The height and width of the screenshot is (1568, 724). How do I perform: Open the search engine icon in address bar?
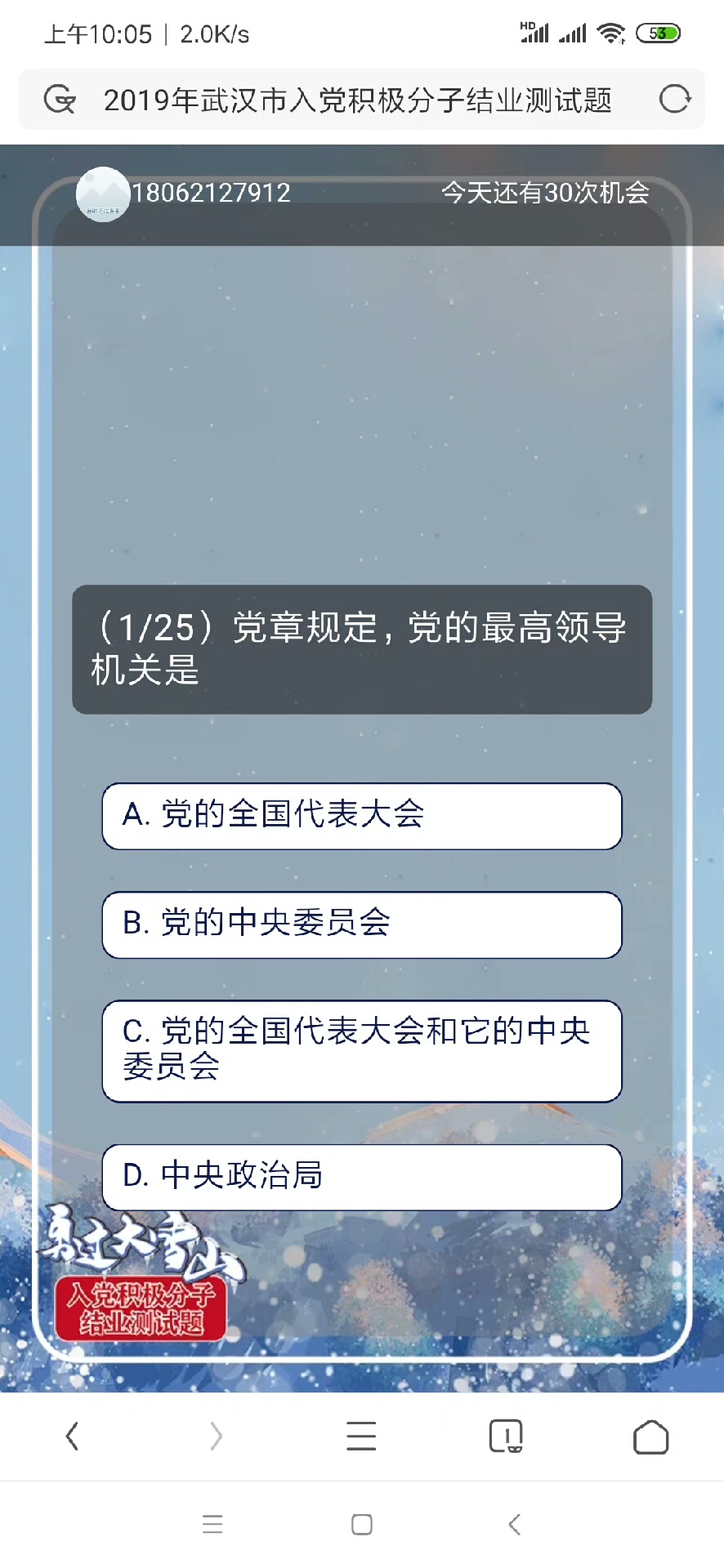tap(60, 100)
